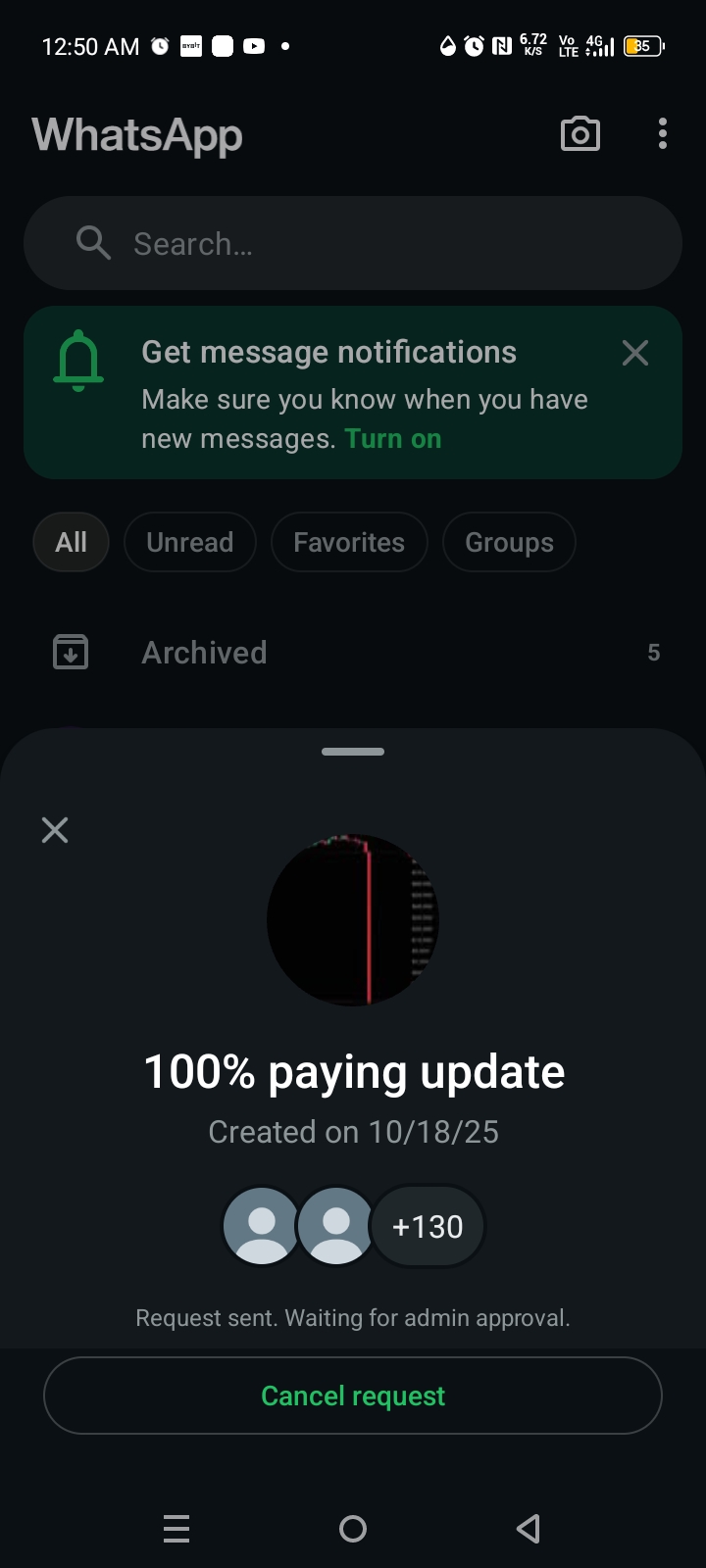Open the Archived chats row
The image size is (706, 1568).
click(x=353, y=653)
